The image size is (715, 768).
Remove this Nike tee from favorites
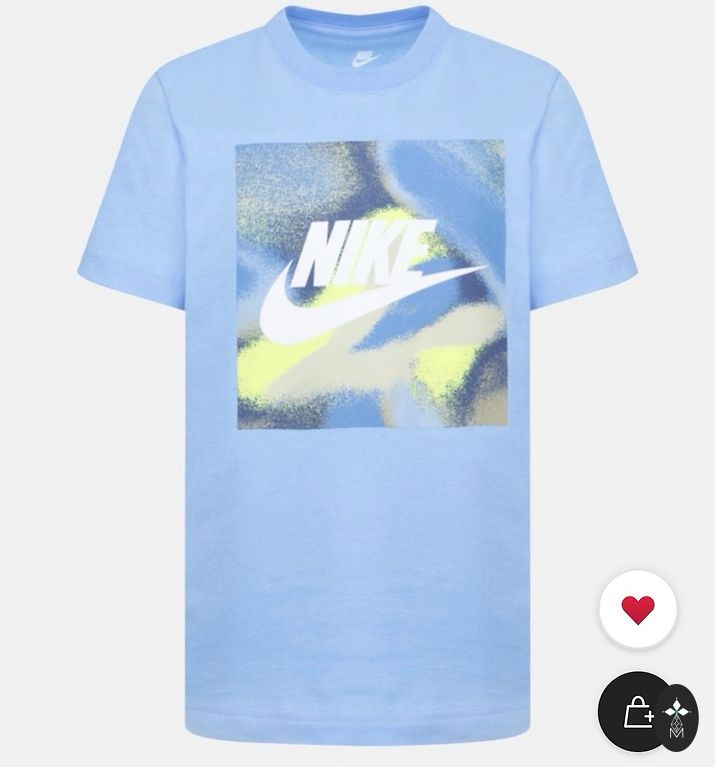pyautogui.click(x=637, y=609)
